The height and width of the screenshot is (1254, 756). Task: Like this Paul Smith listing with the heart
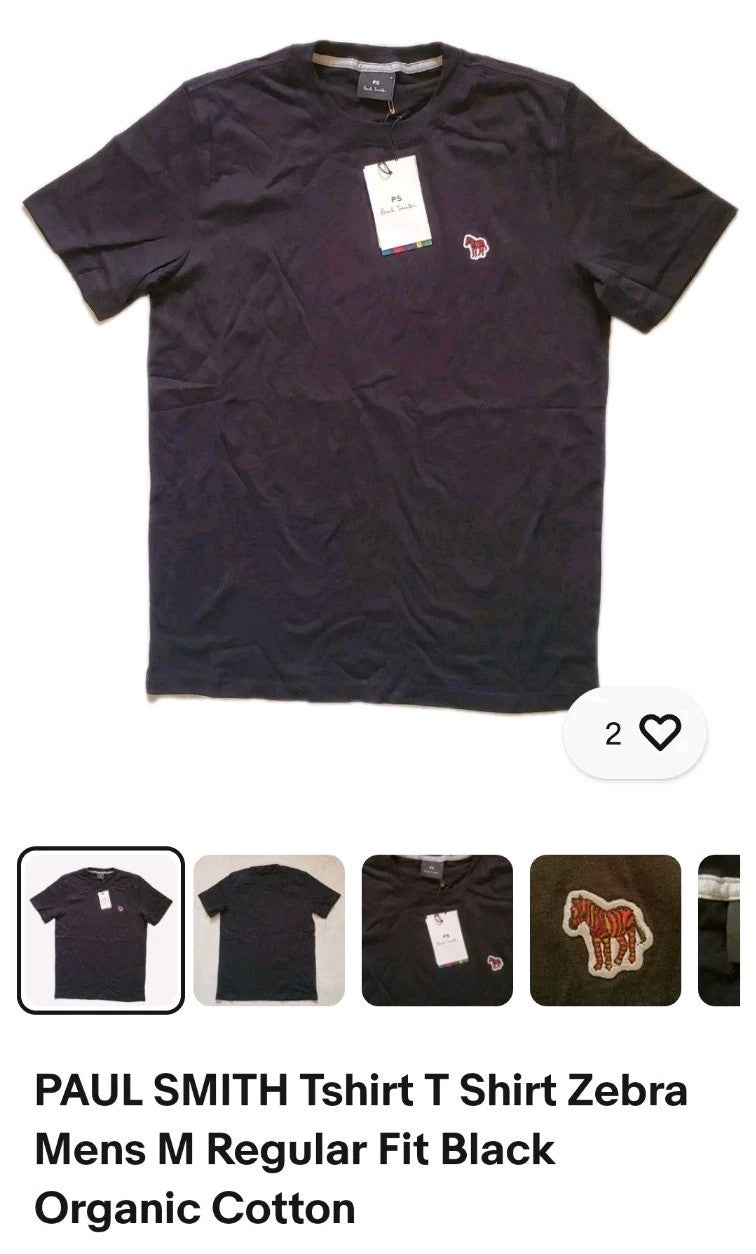659,734
